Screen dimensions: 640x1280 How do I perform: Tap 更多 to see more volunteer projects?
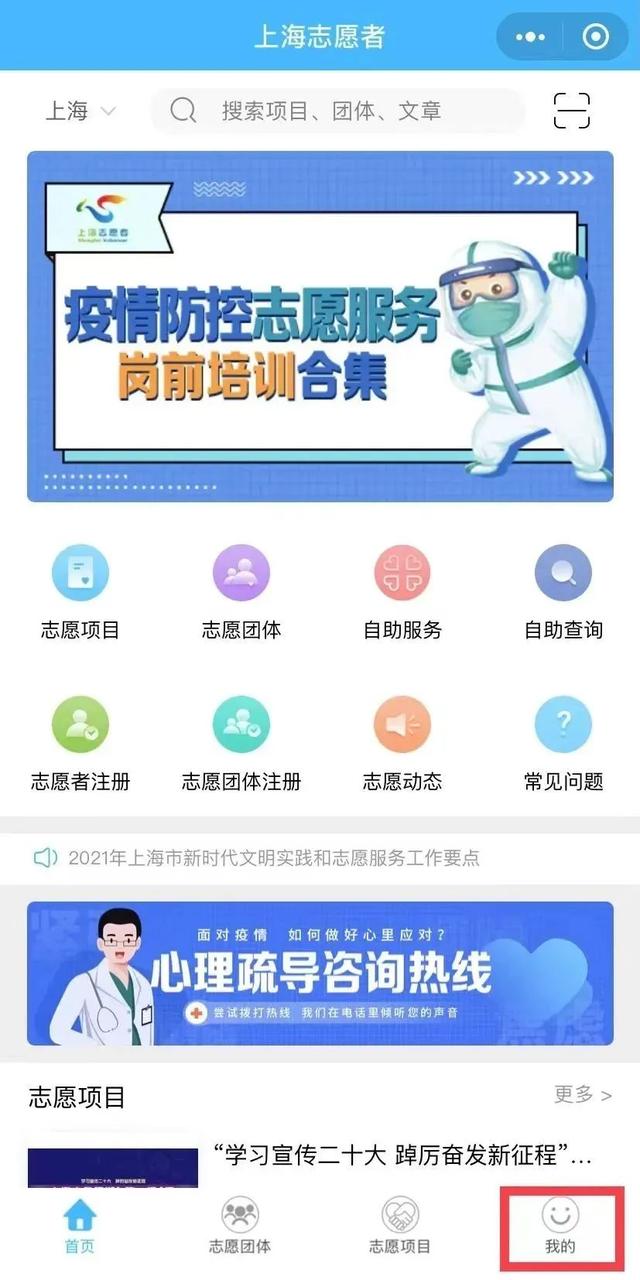[582, 1095]
